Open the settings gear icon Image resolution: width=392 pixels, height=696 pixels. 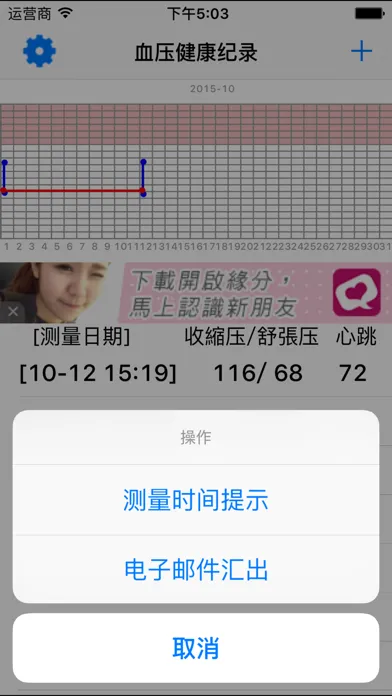40,51
